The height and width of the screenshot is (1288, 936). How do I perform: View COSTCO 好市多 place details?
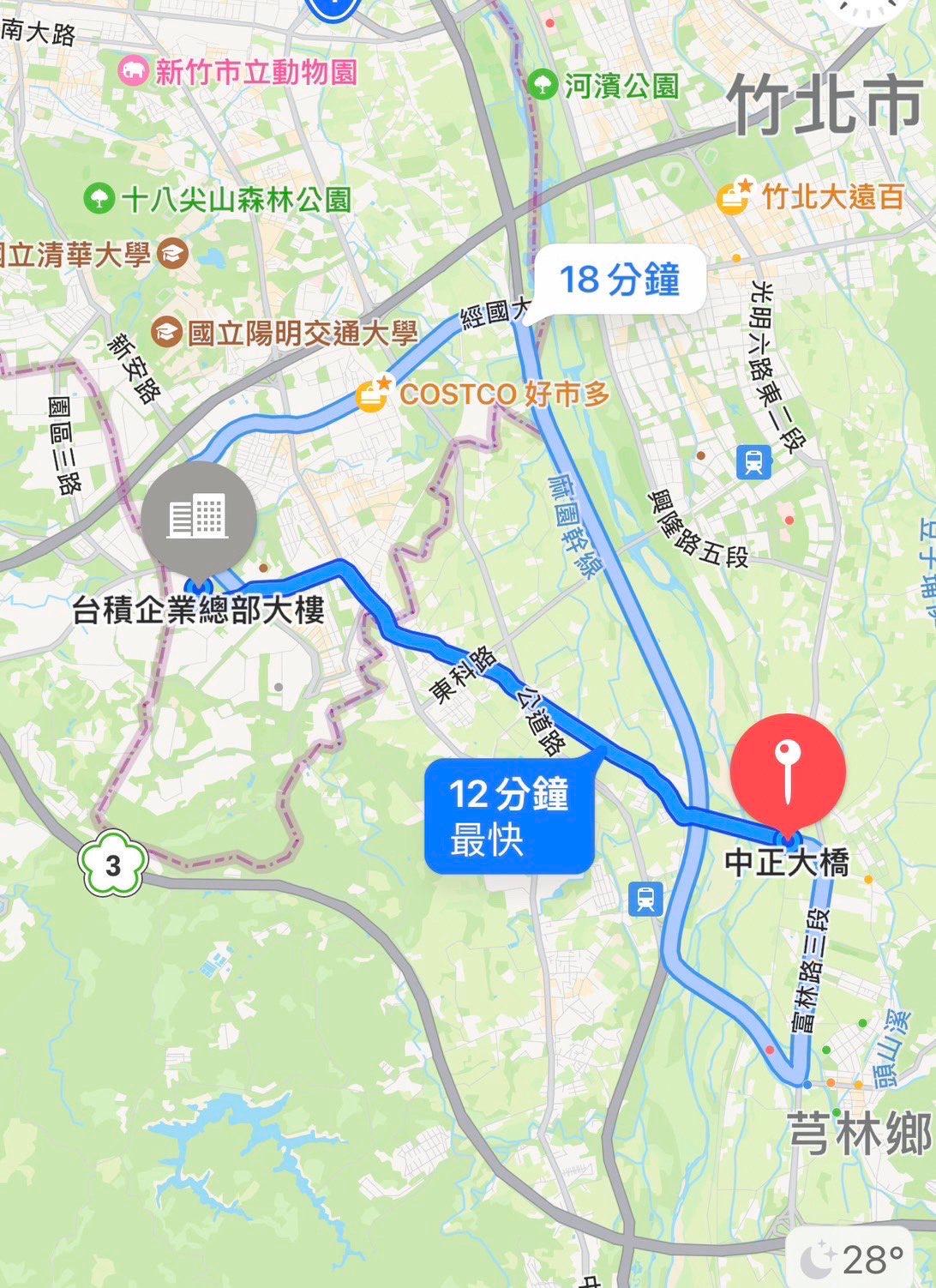point(370,395)
